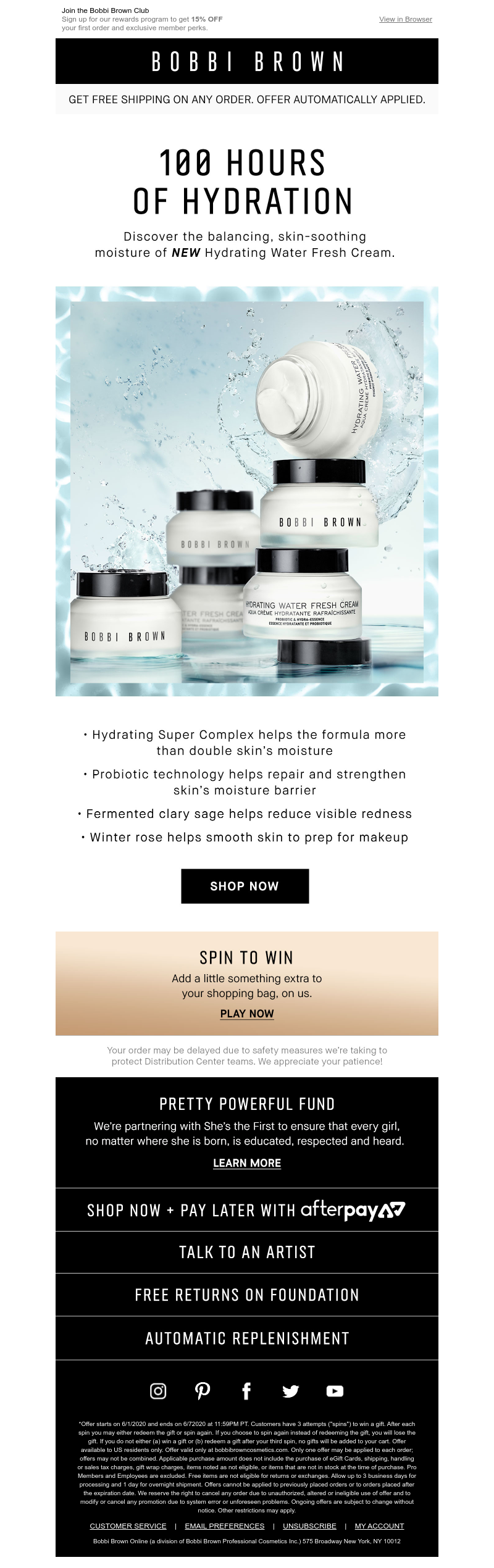The width and height of the screenshot is (494, 1568).
Task: Open Email Preferences
Action: click(224, 1525)
